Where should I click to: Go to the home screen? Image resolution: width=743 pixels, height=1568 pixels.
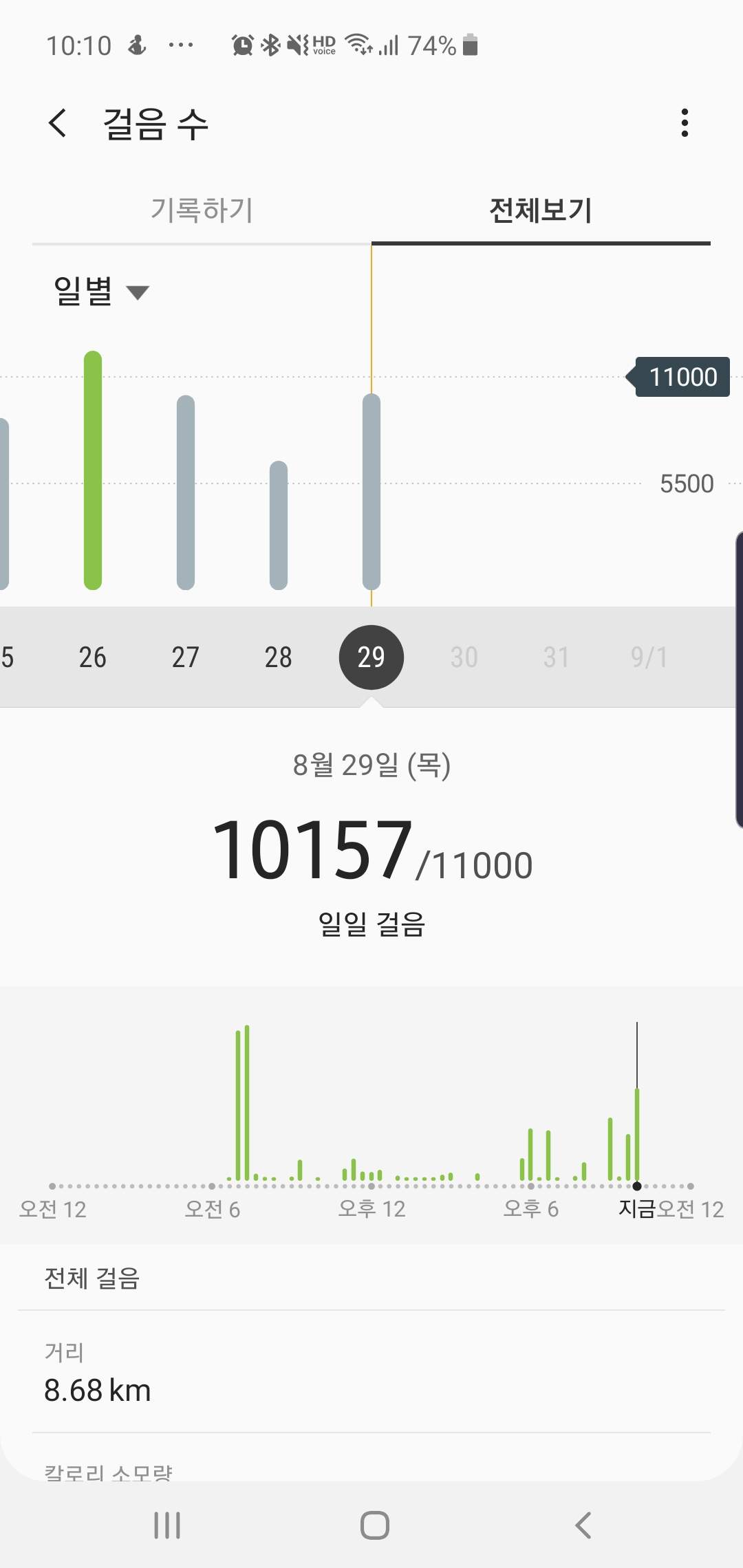(x=374, y=1525)
